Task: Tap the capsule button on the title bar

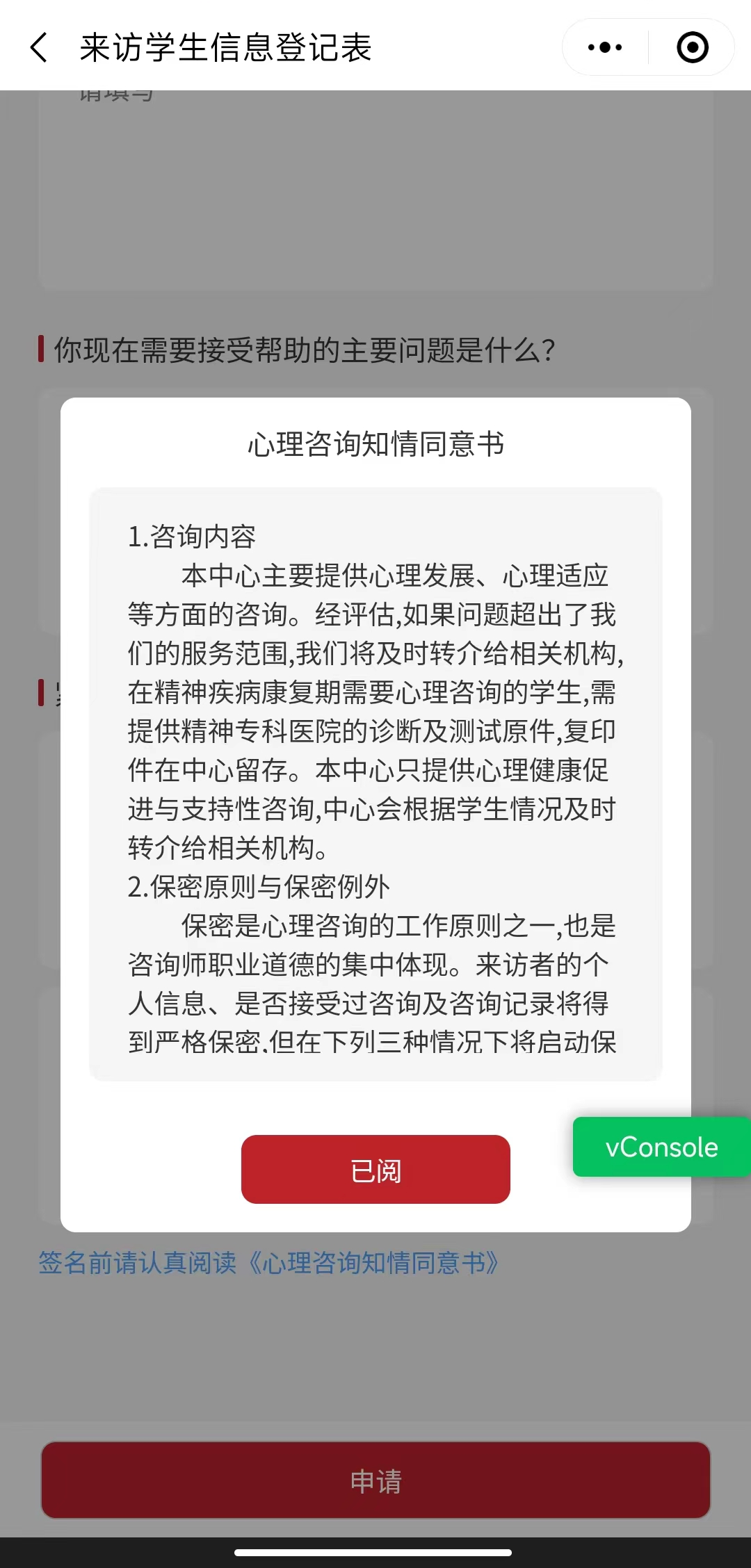Action: click(x=647, y=47)
